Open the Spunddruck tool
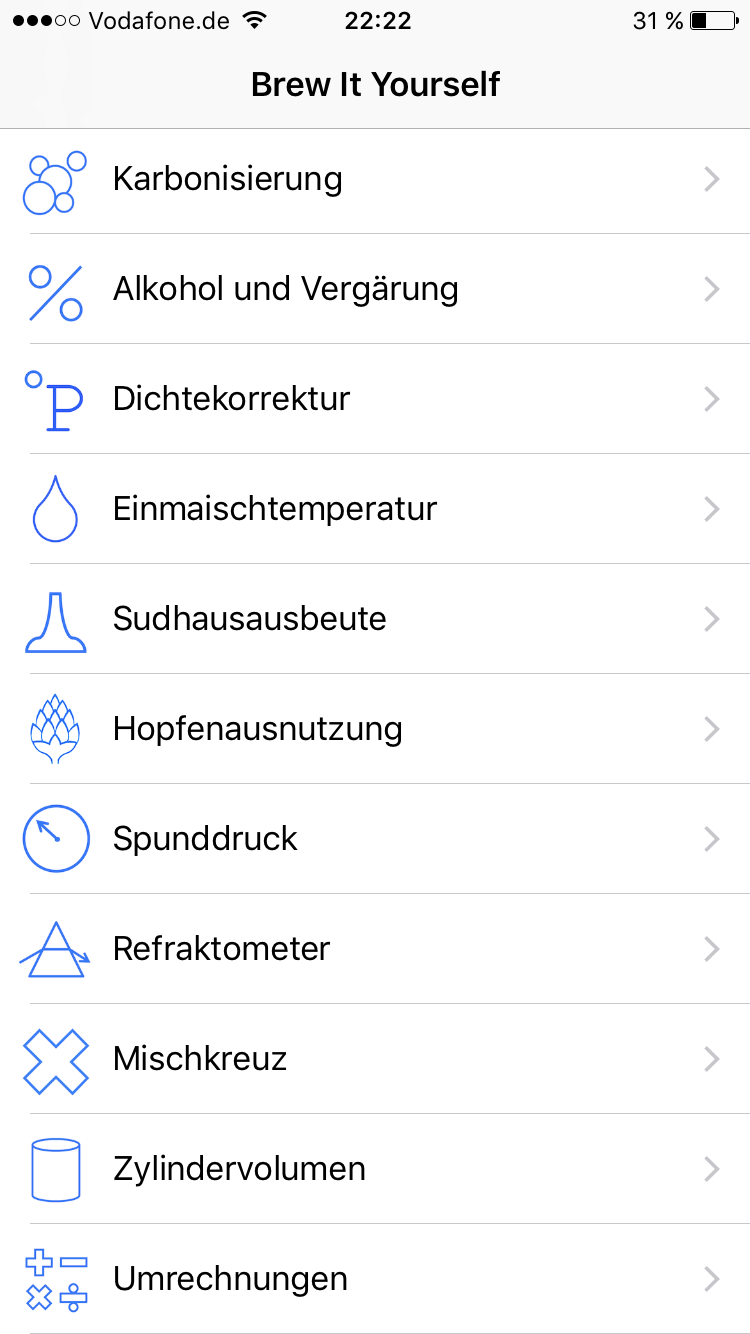Screen dimensions: 750x1334 click(205, 839)
